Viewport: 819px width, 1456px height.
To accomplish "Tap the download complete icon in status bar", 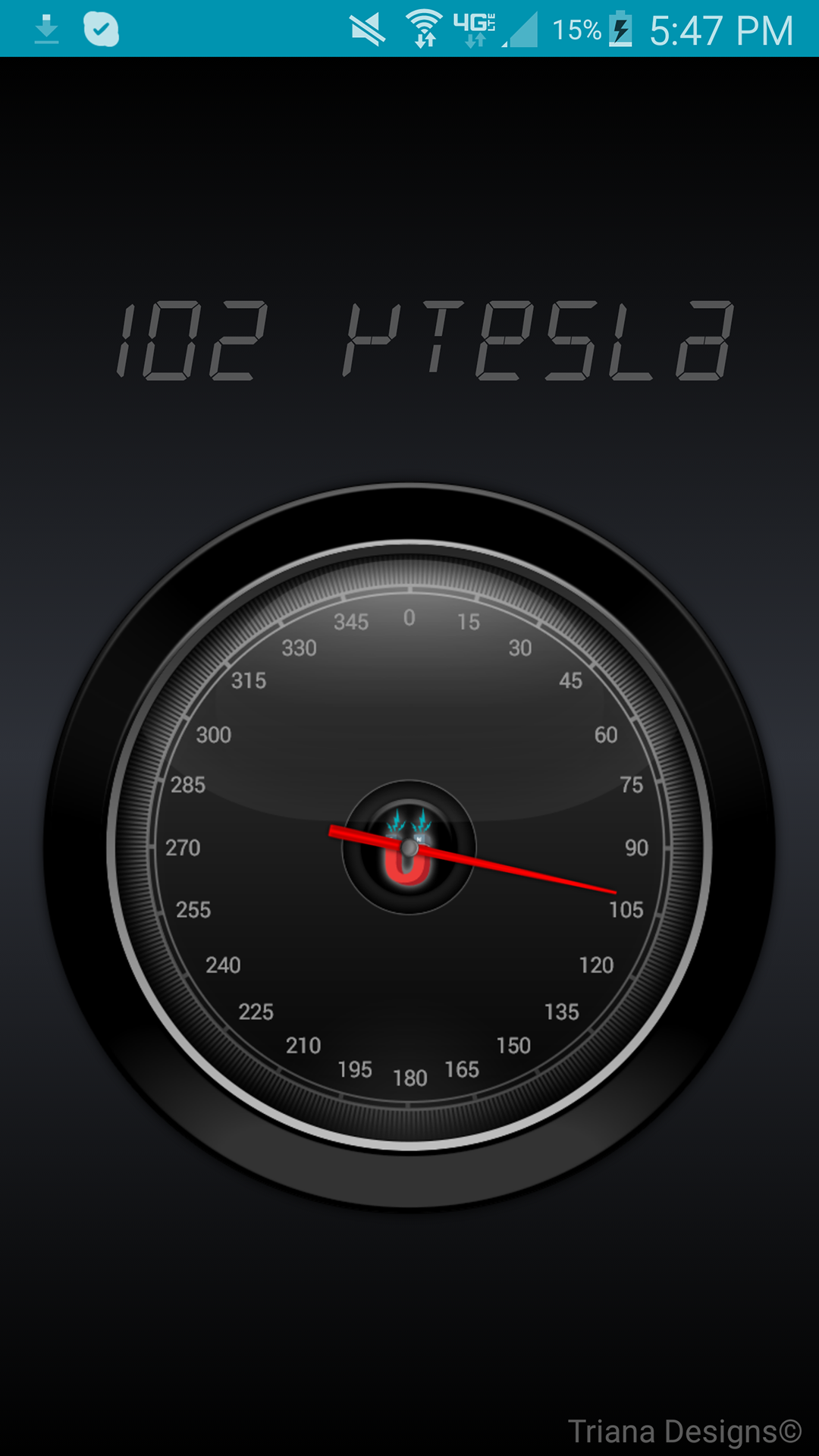I will [x=45, y=30].
